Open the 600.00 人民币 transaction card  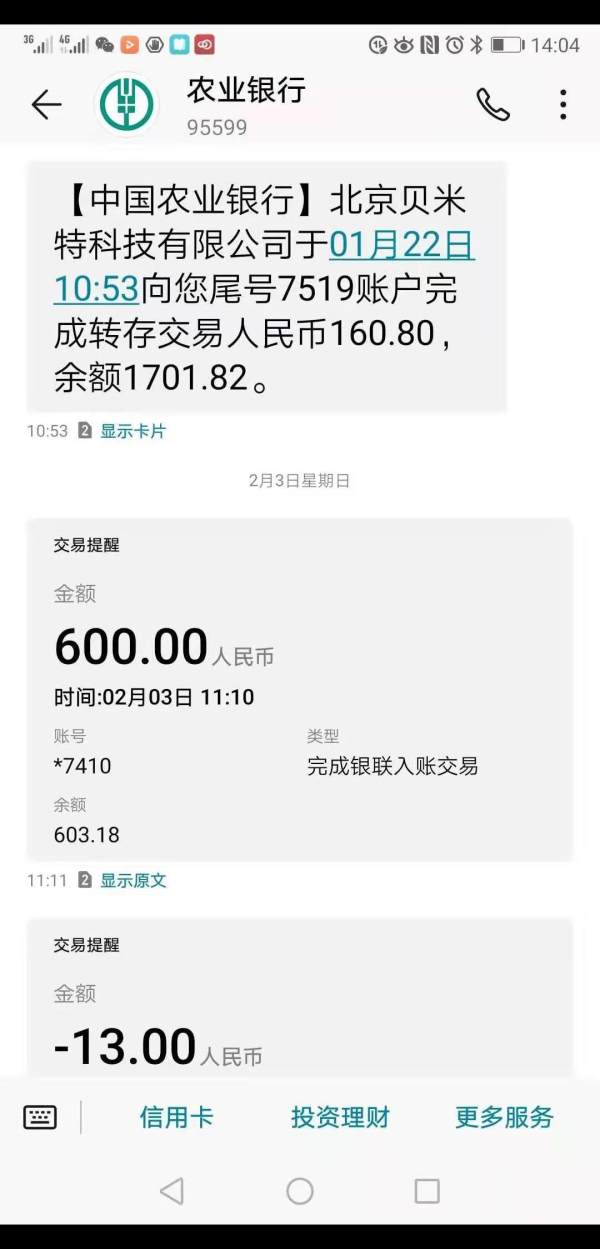299,688
